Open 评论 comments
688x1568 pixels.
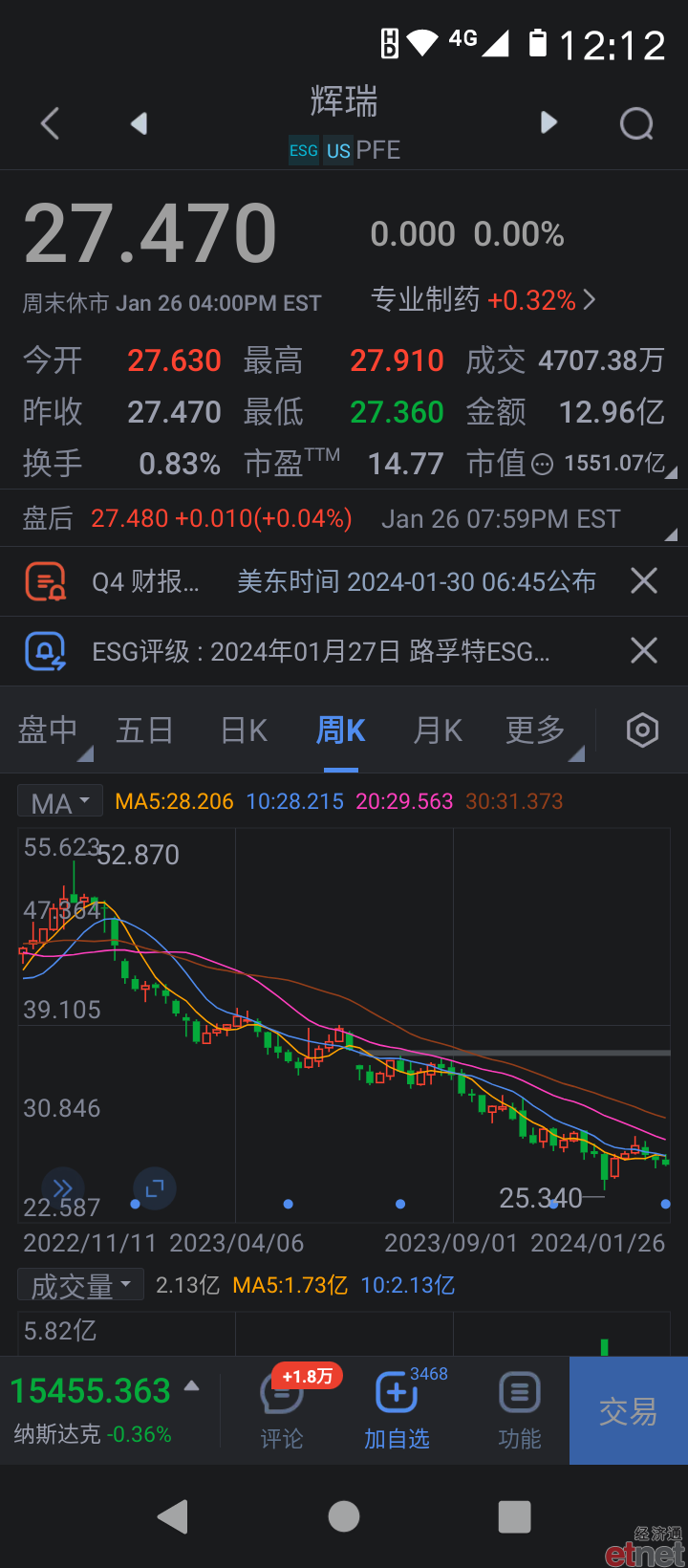click(x=282, y=1411)
